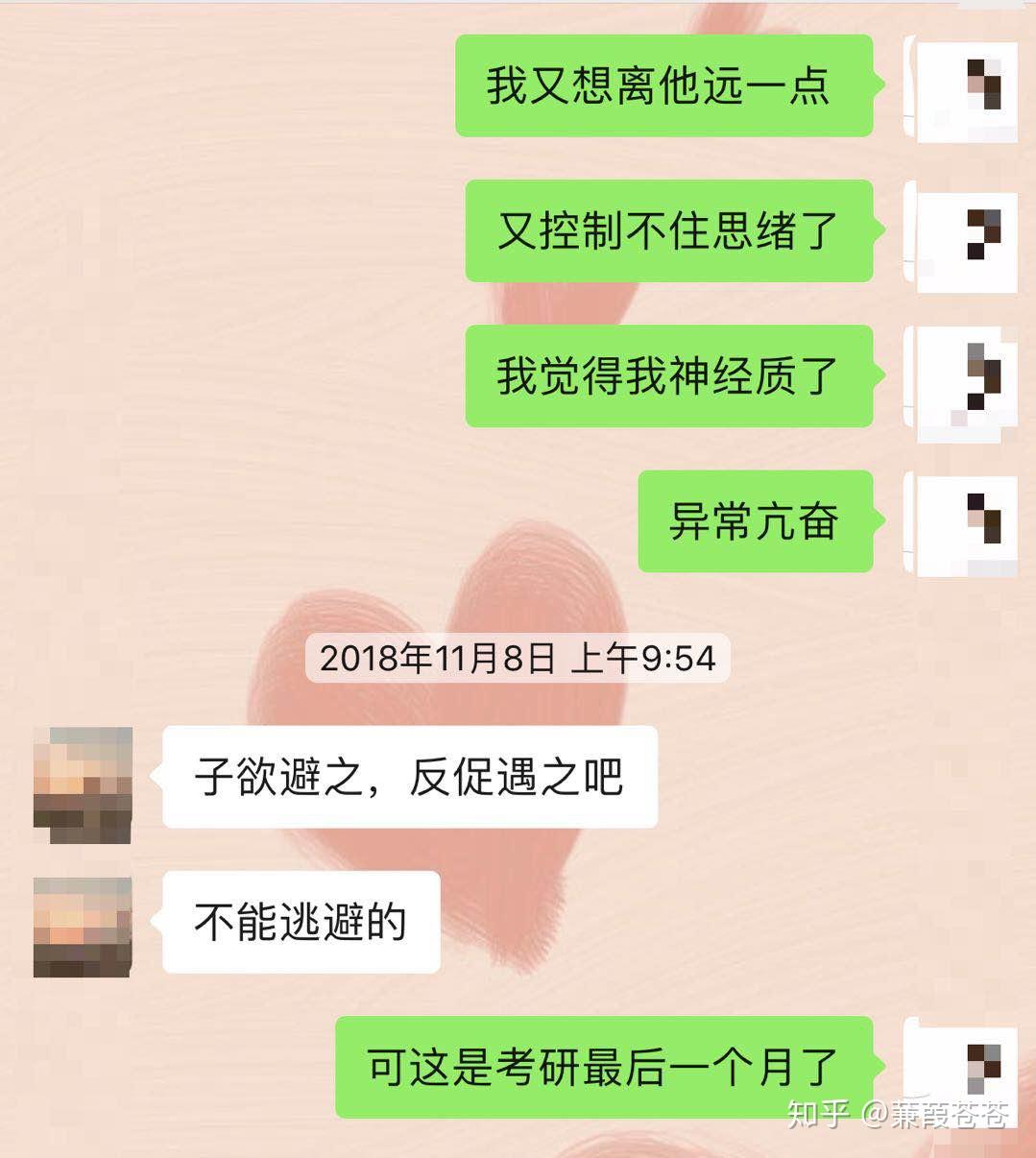The width and height of the screenshot is (1036, 1158).
Task: Tap avatar next to 又控制不住思绪了
Action: pyautogui.click(x=963, y=234)
